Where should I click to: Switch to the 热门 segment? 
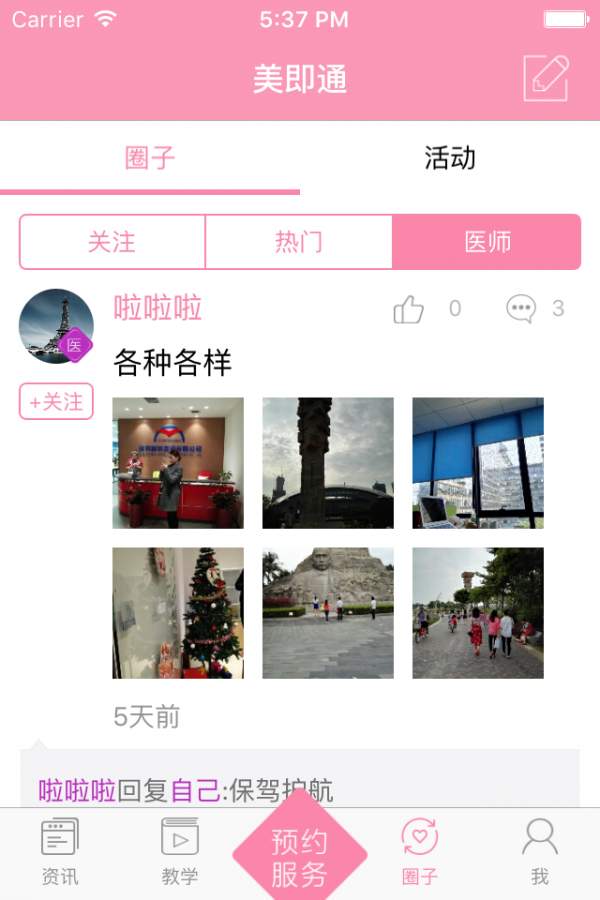[x=298, y=242]
